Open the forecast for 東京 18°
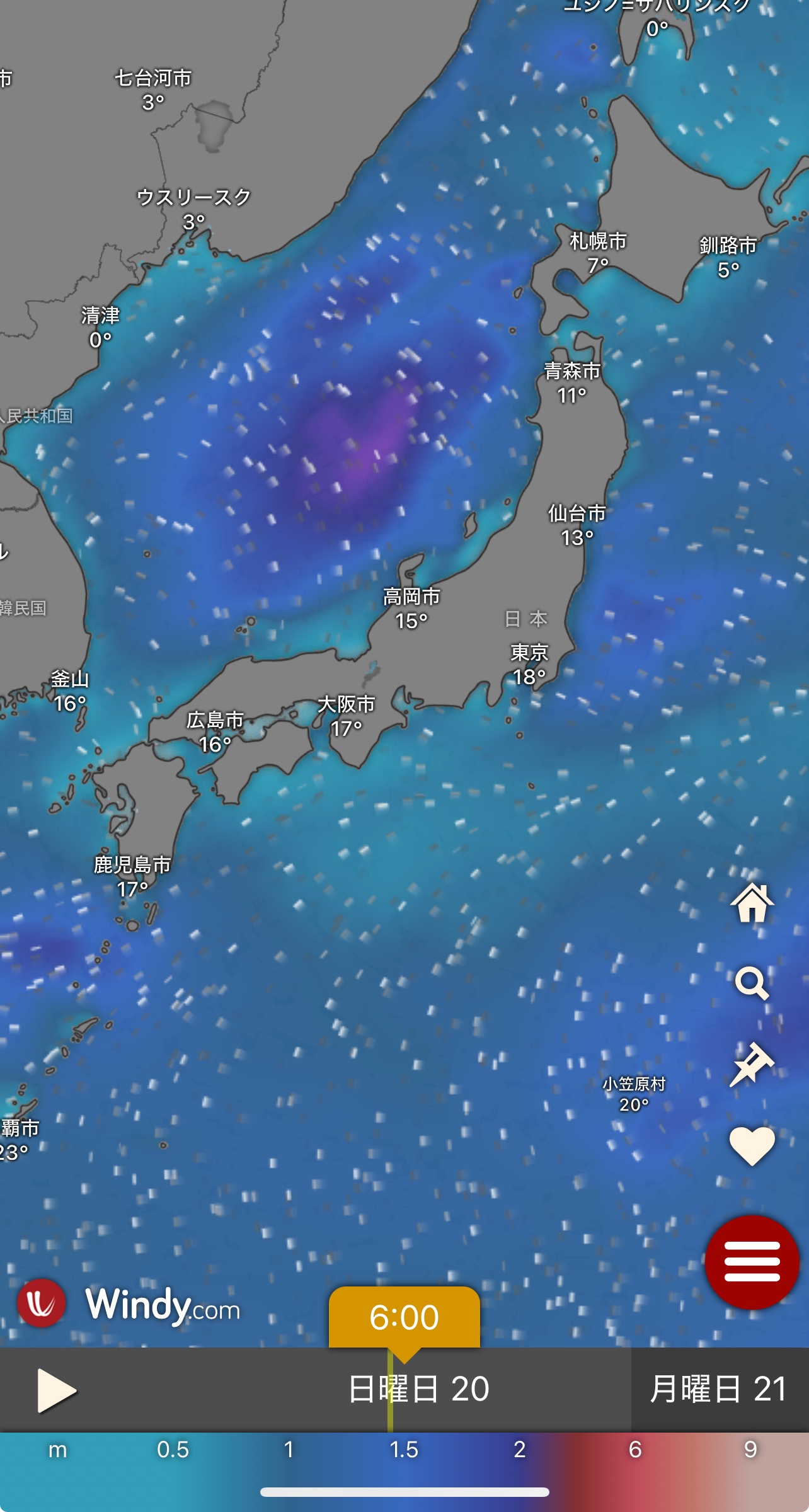 (529, 665)
